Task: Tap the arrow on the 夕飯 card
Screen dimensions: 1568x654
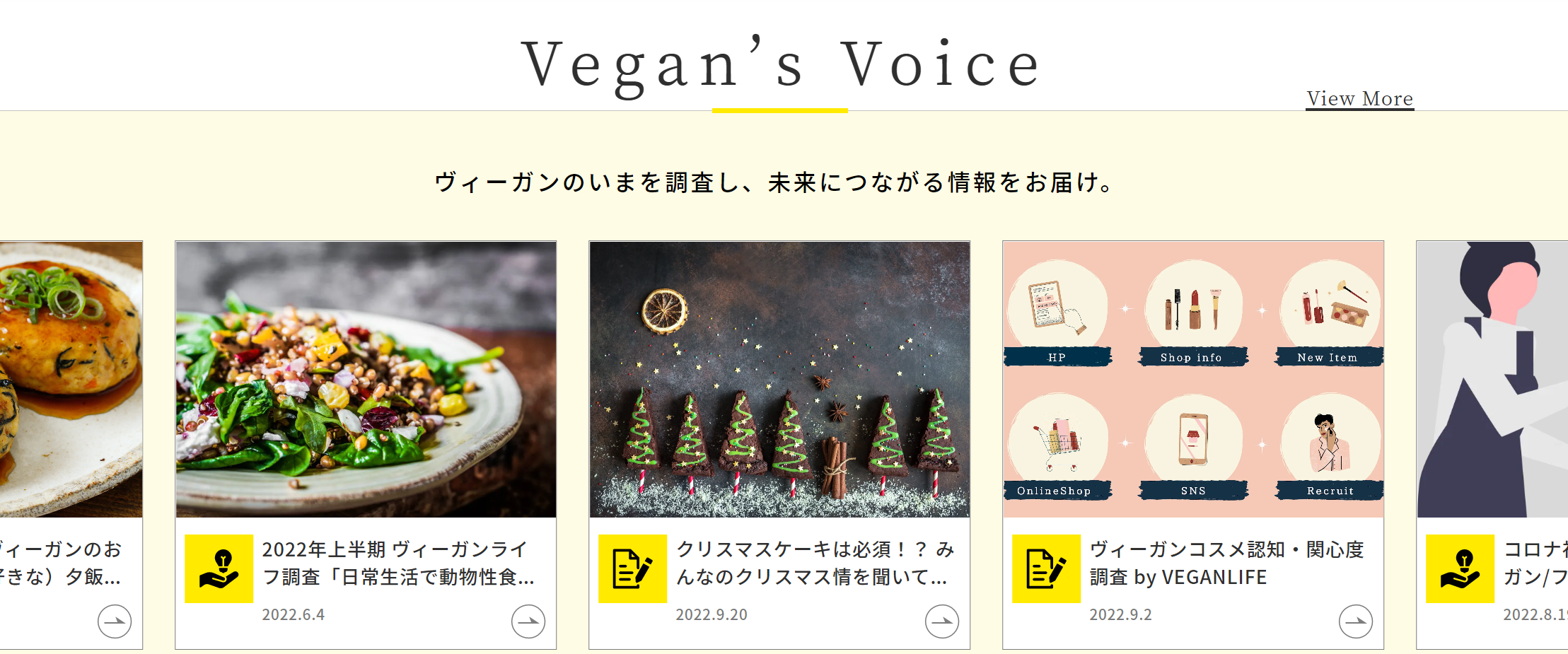Action: (115, 621)
